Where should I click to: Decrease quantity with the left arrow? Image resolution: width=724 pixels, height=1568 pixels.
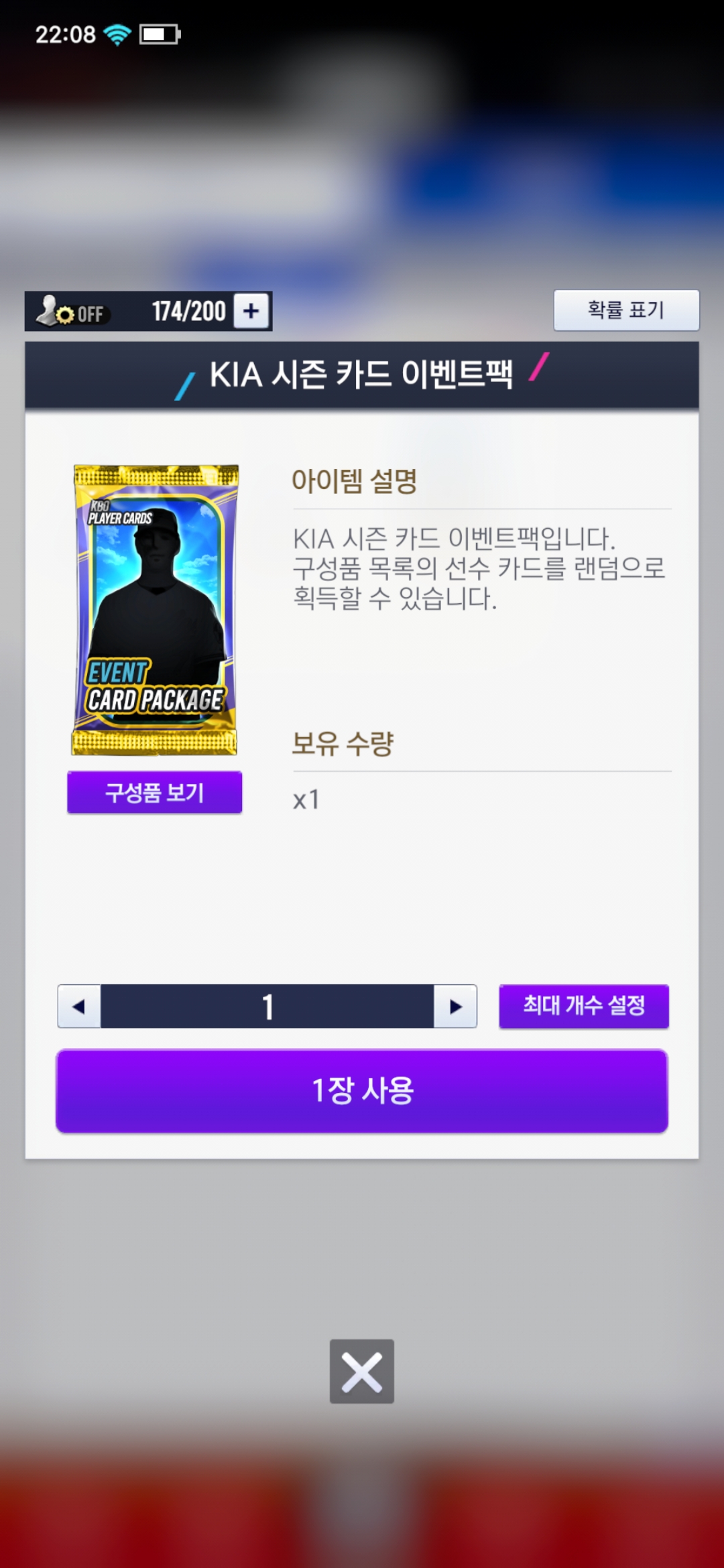(79, 1006)
